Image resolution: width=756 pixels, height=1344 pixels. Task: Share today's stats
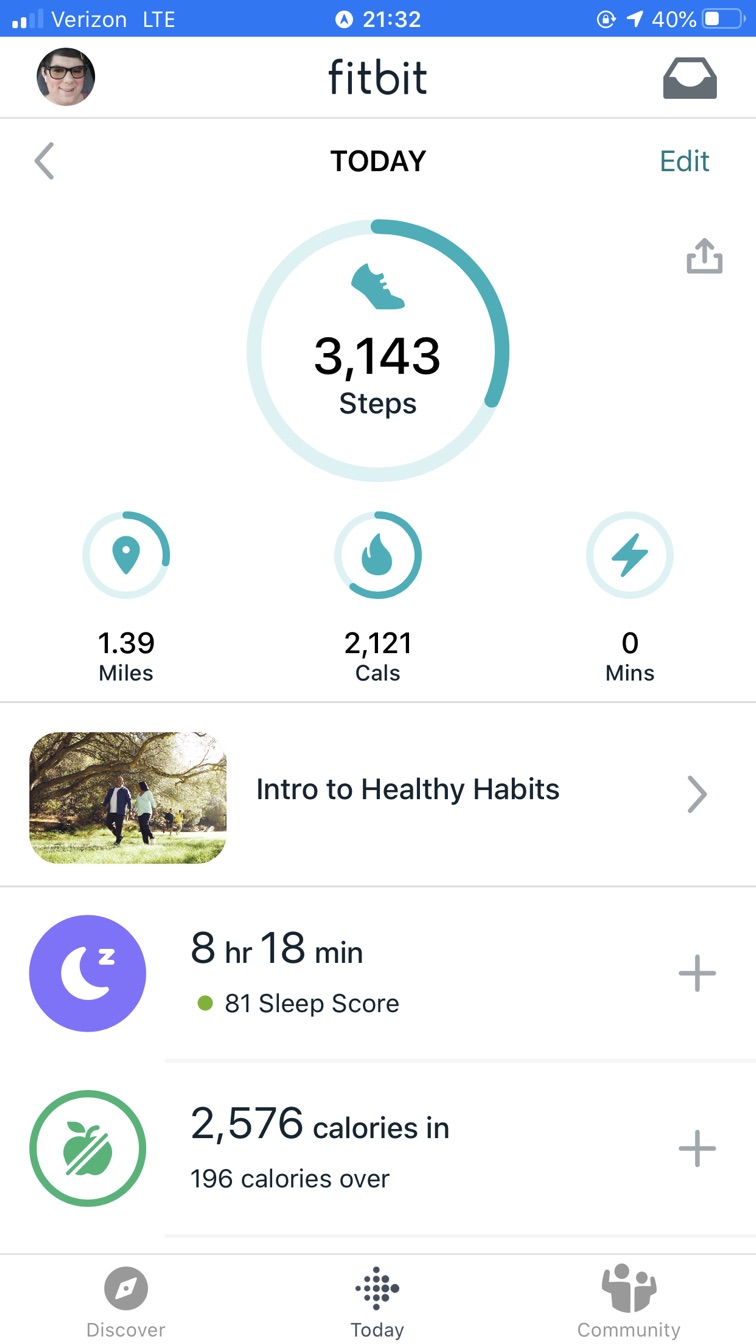[x=704, y=256]
